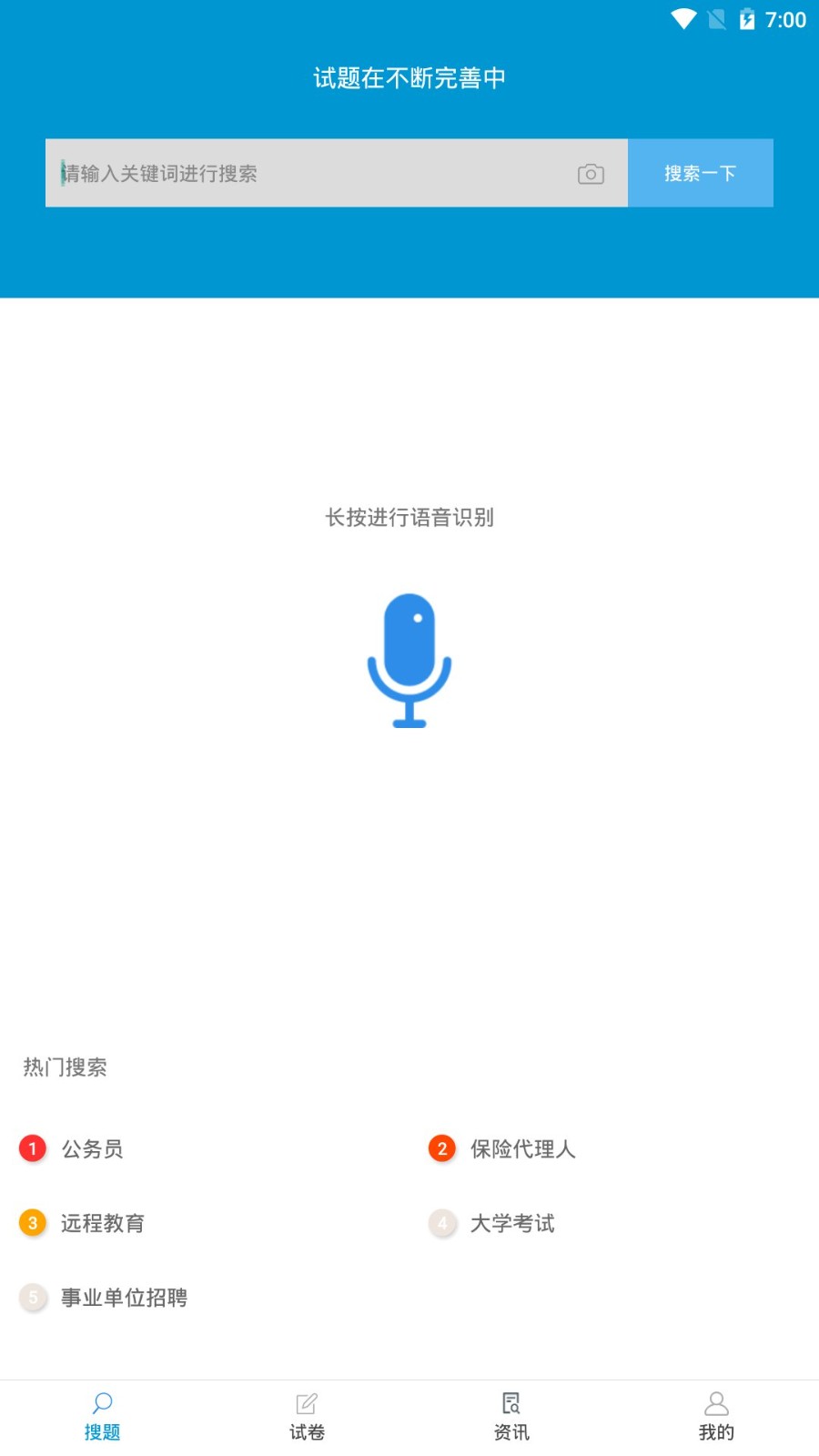Open the 搜题 search tab icon
The image size is (819, 1456).
102,1404
